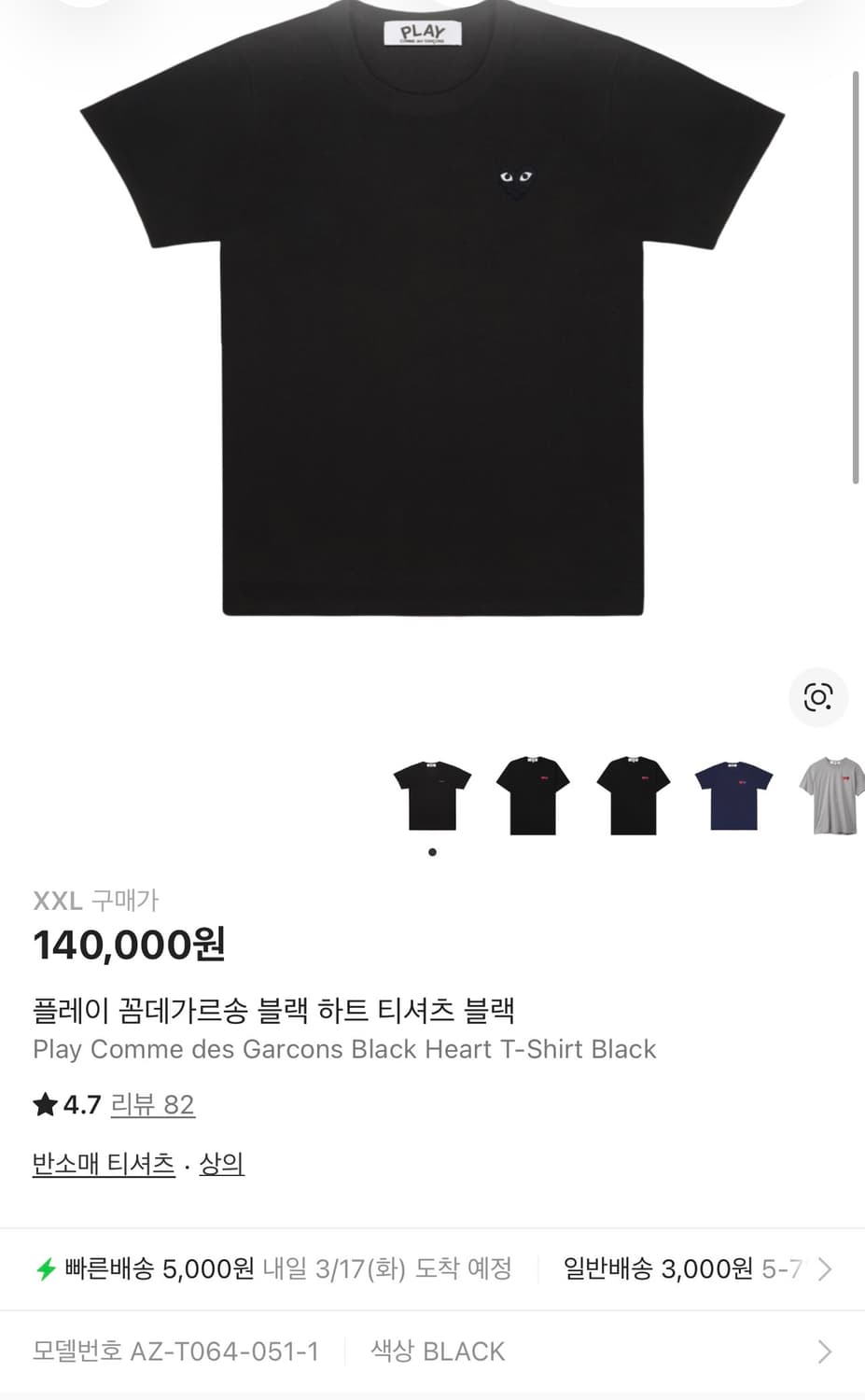Select the navy t-shirt color variant

[732, 793]
